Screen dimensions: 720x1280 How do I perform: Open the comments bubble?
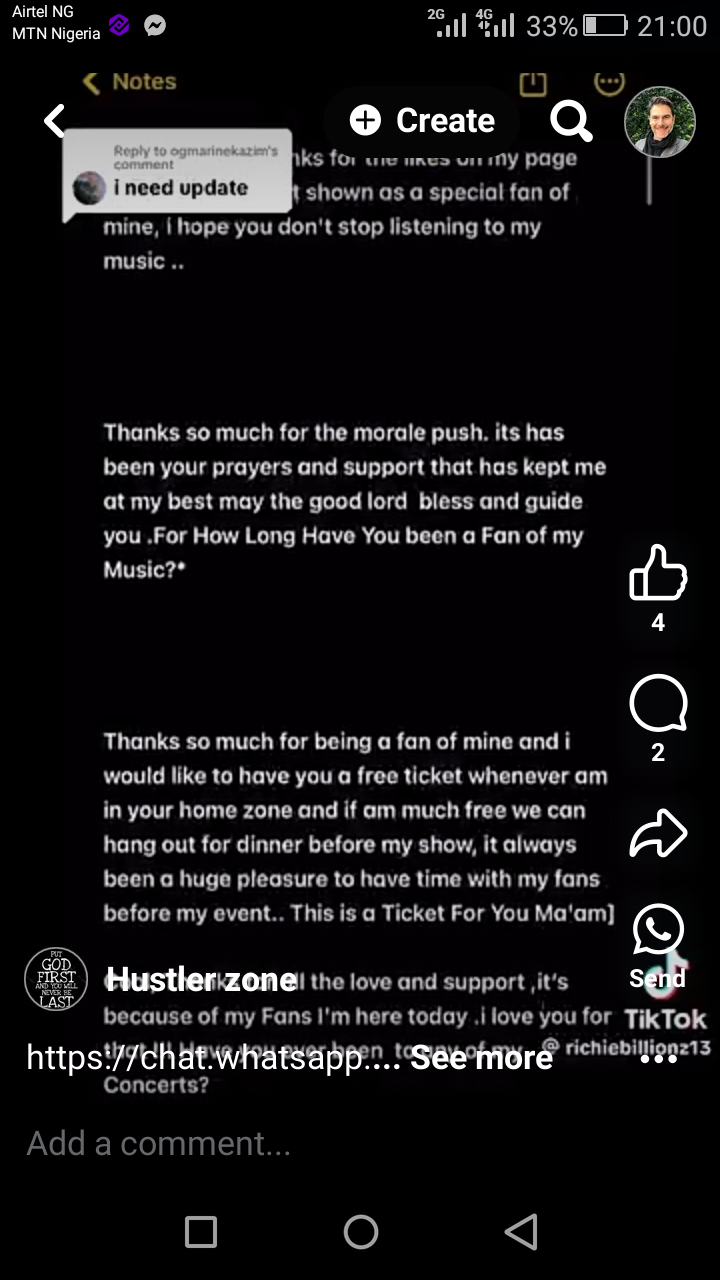(x=658, y=703)
